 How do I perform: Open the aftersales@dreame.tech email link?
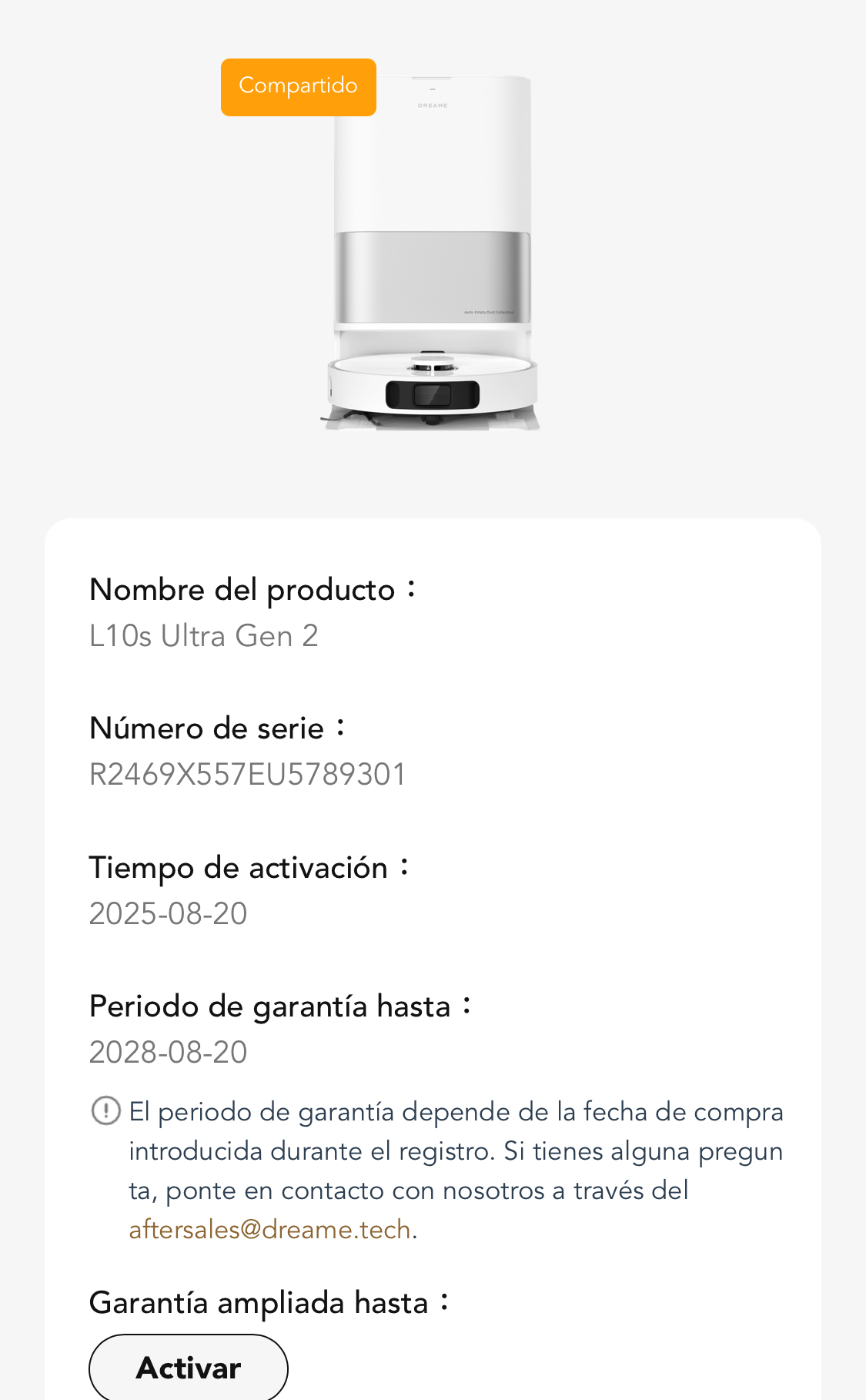(269, 1230)
